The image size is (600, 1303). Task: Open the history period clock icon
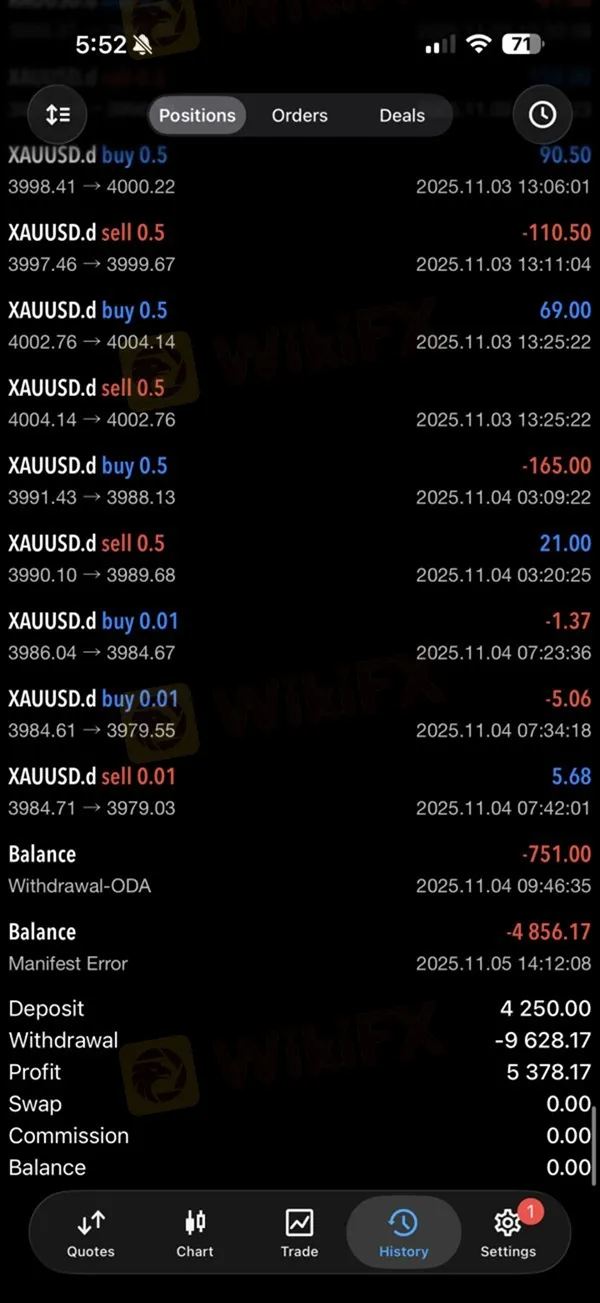(x=542, y=115)
